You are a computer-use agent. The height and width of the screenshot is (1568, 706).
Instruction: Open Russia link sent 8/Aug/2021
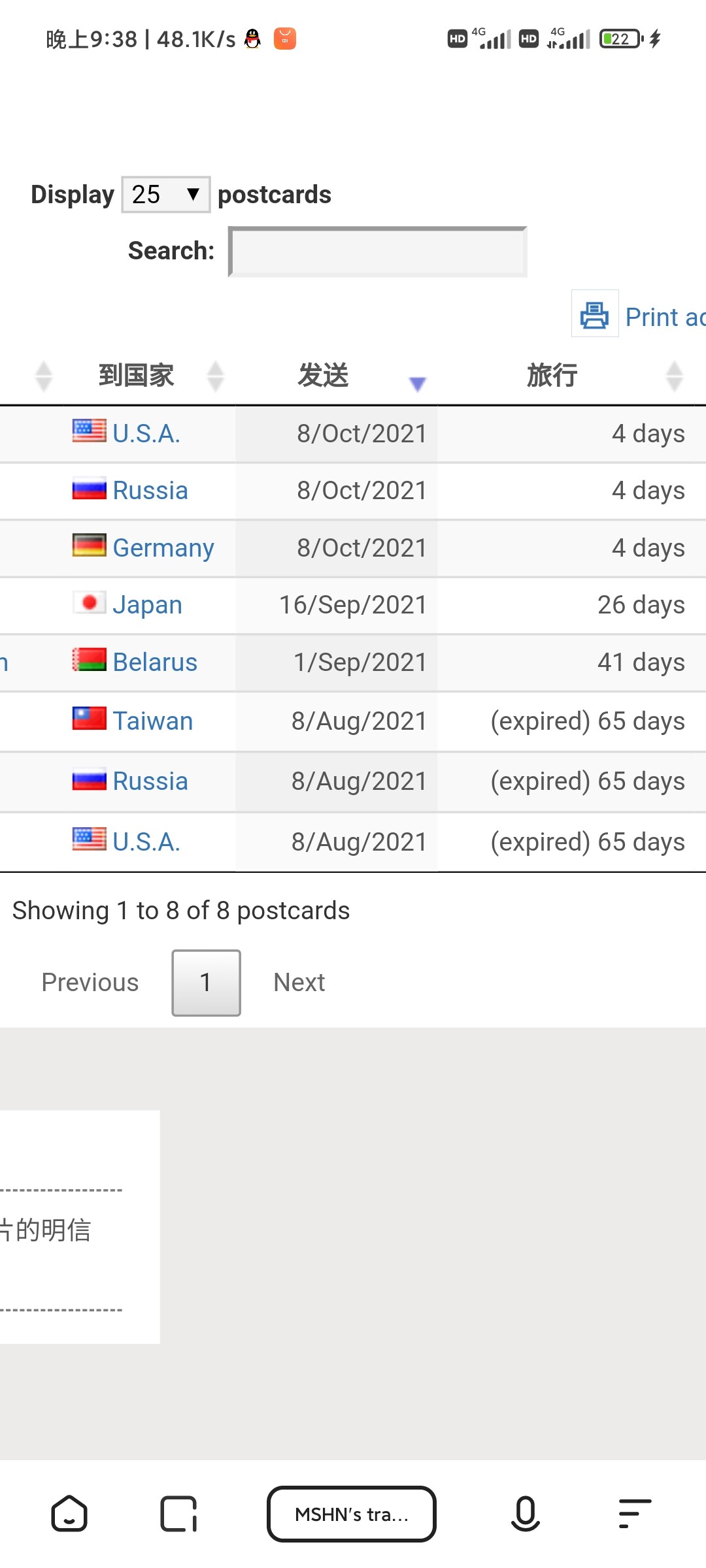pyautogui.click(x=150, y=781)
